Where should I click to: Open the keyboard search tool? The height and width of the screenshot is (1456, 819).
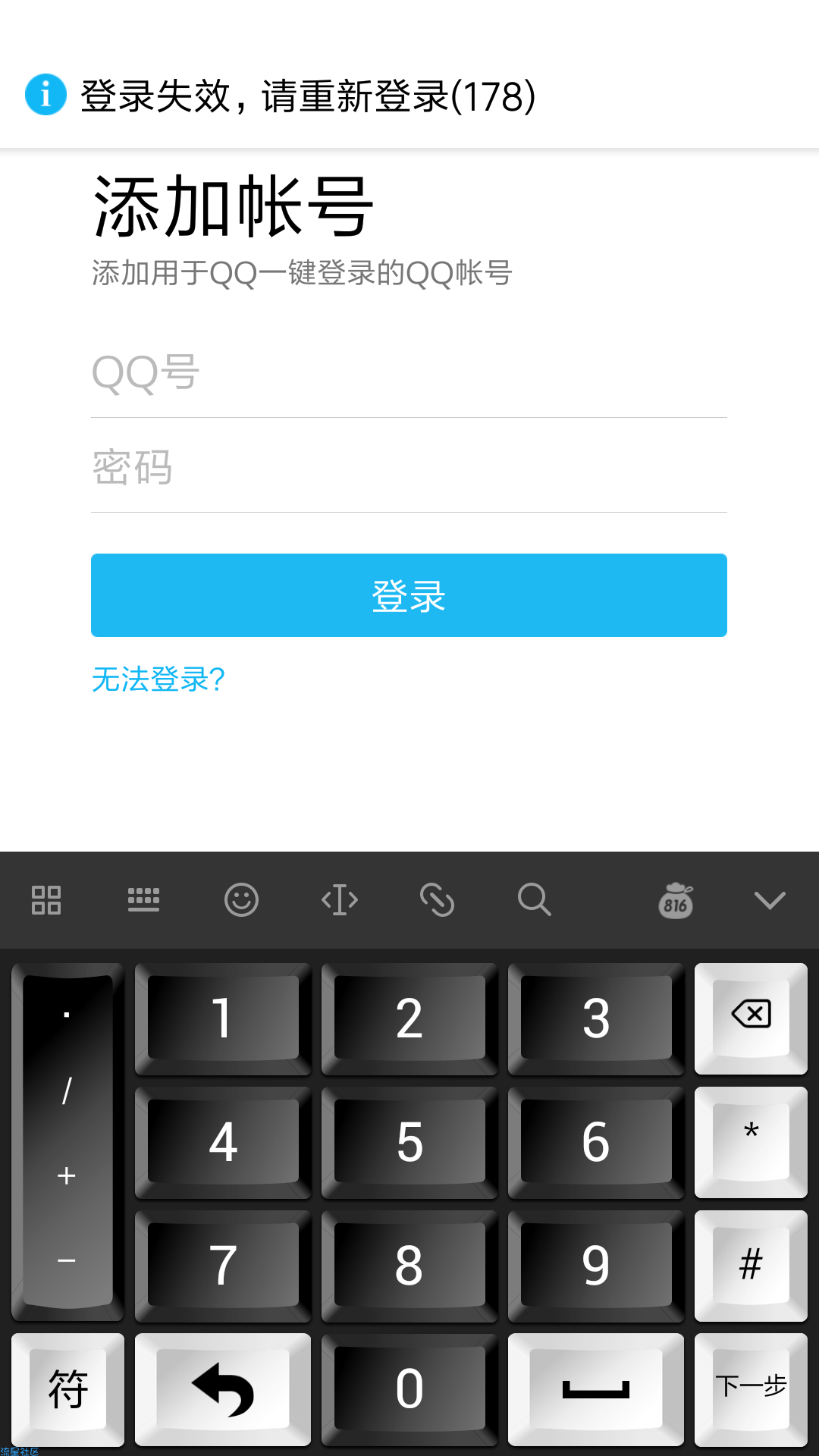(534, 900)
